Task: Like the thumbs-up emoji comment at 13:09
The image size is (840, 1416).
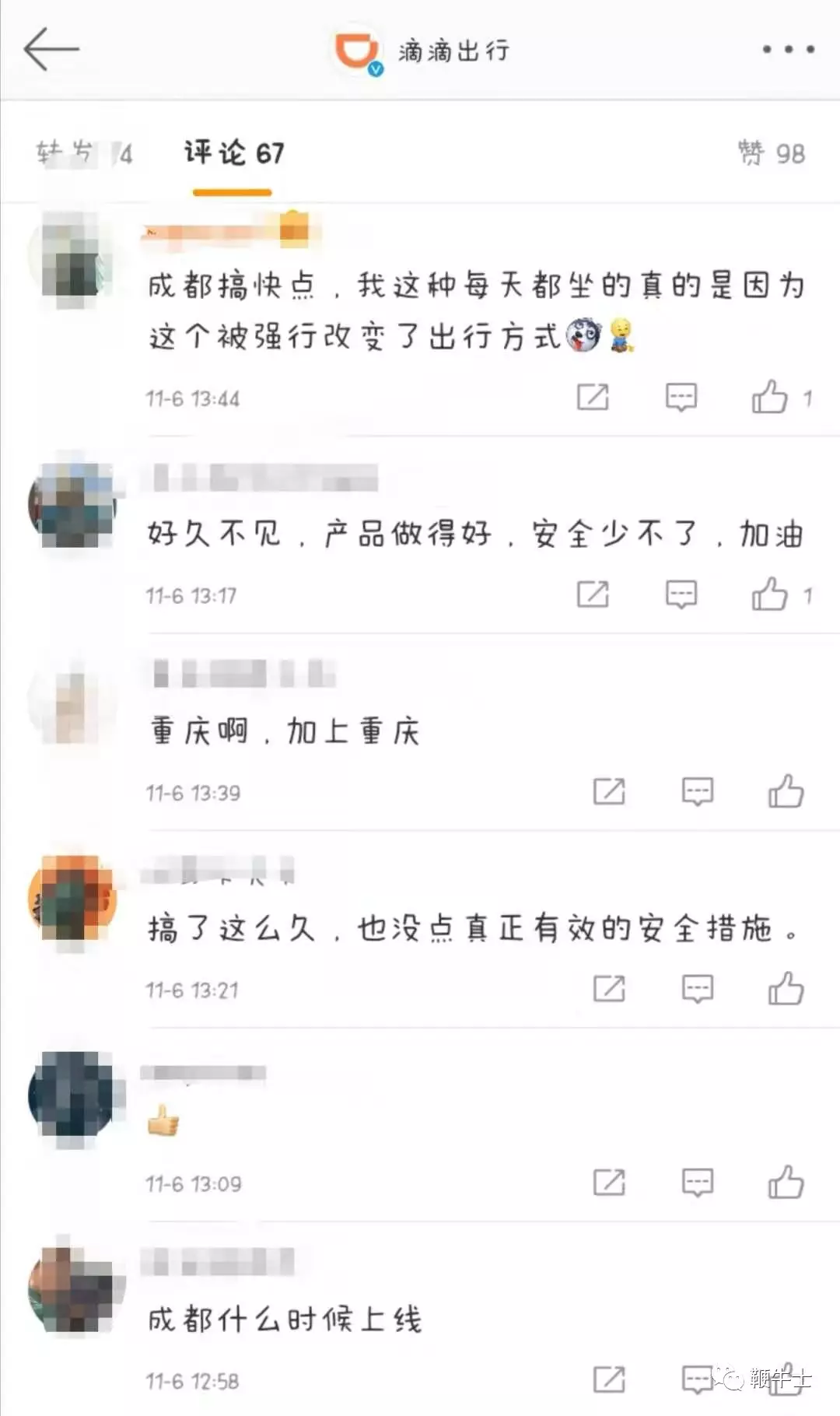Action: pos(786,1183)
